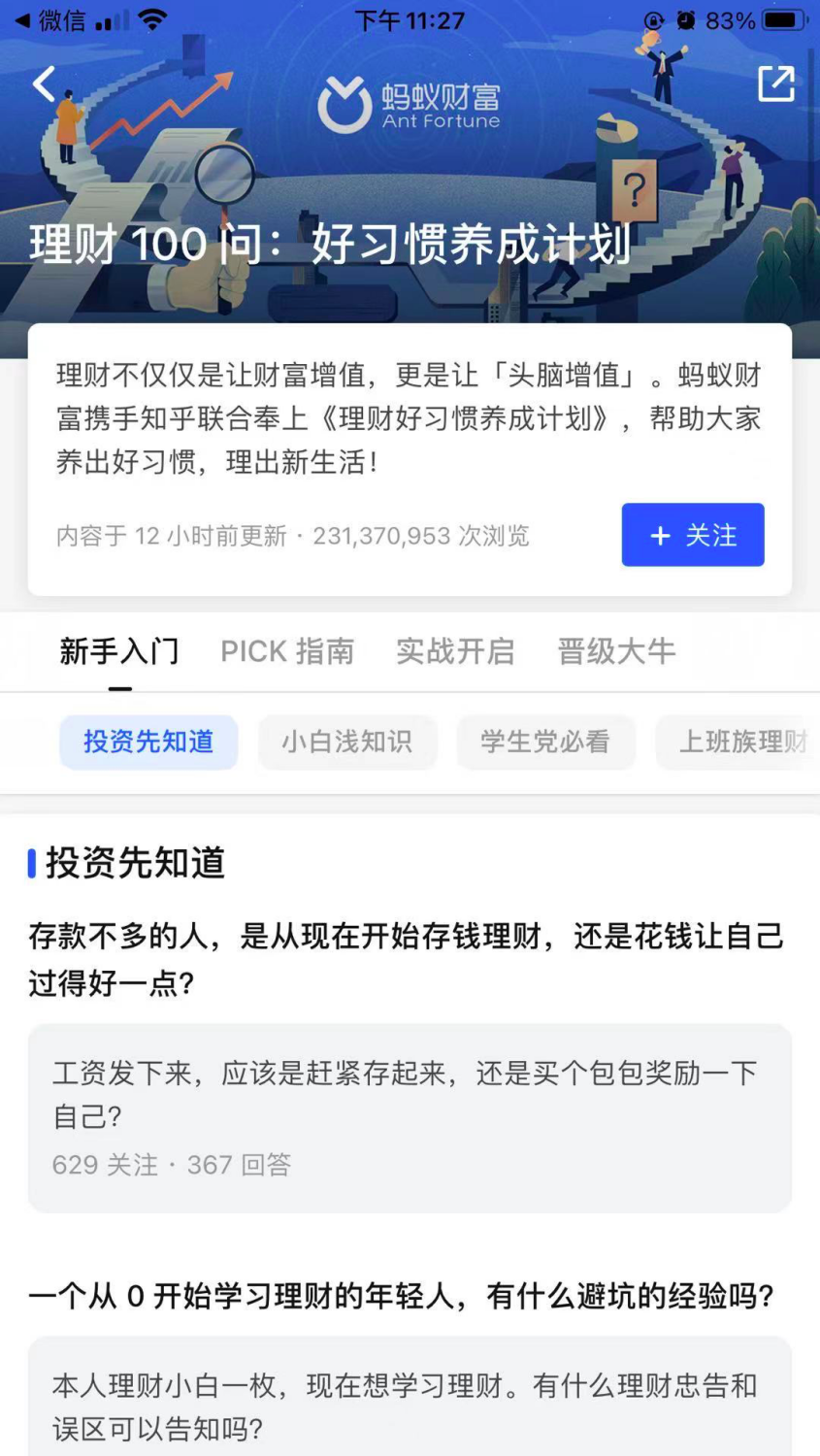
Task: Go back with the top-left arrow
Action: (x=45, y=84)
